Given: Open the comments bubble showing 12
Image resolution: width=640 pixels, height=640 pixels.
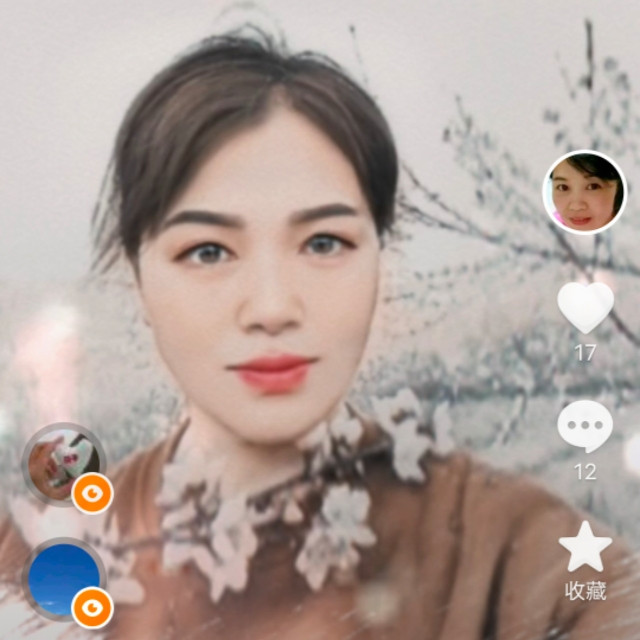Looking at the screenshot, I should (585, 428).
